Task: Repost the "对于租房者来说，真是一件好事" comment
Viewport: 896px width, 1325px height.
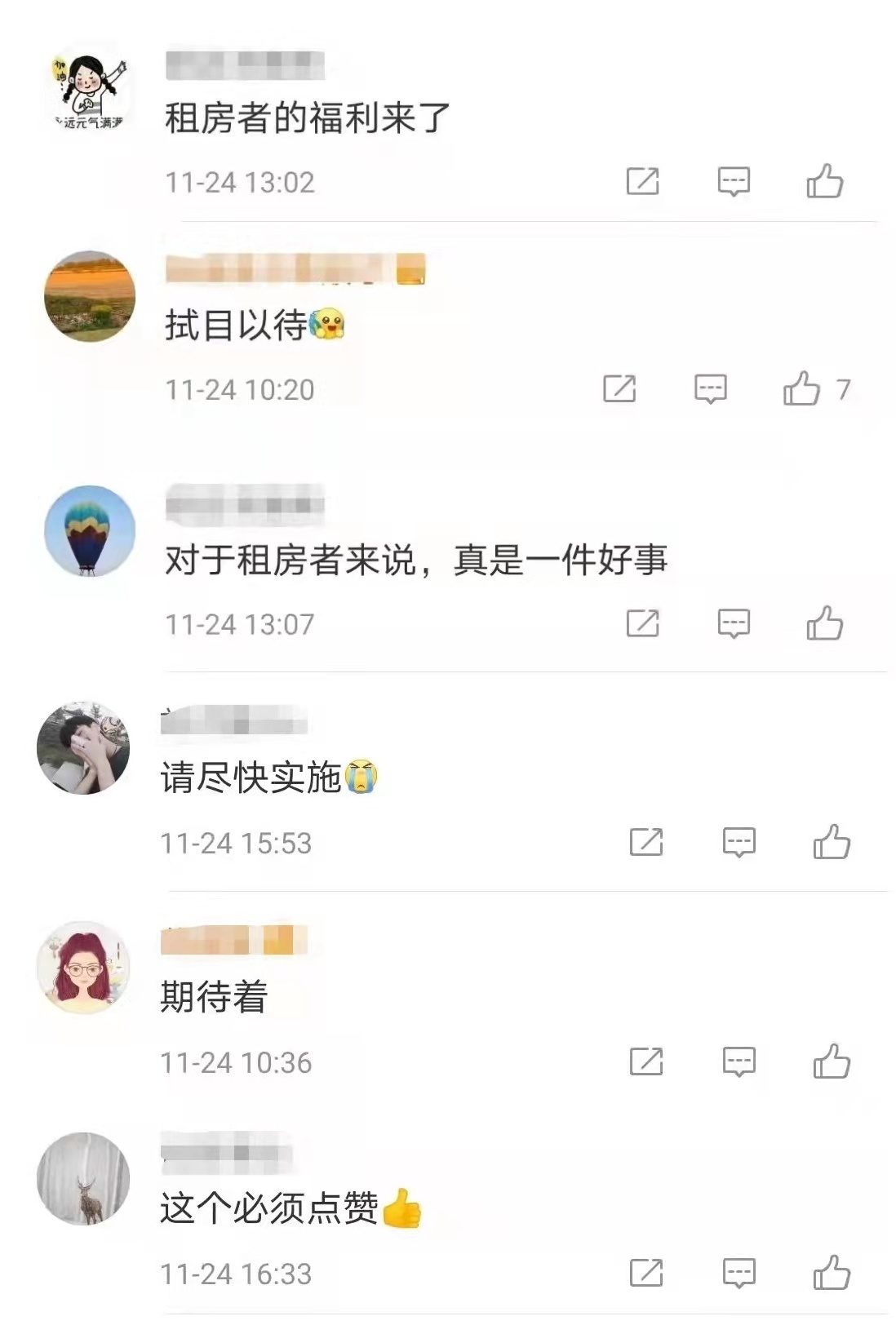Action: point(642,624)
